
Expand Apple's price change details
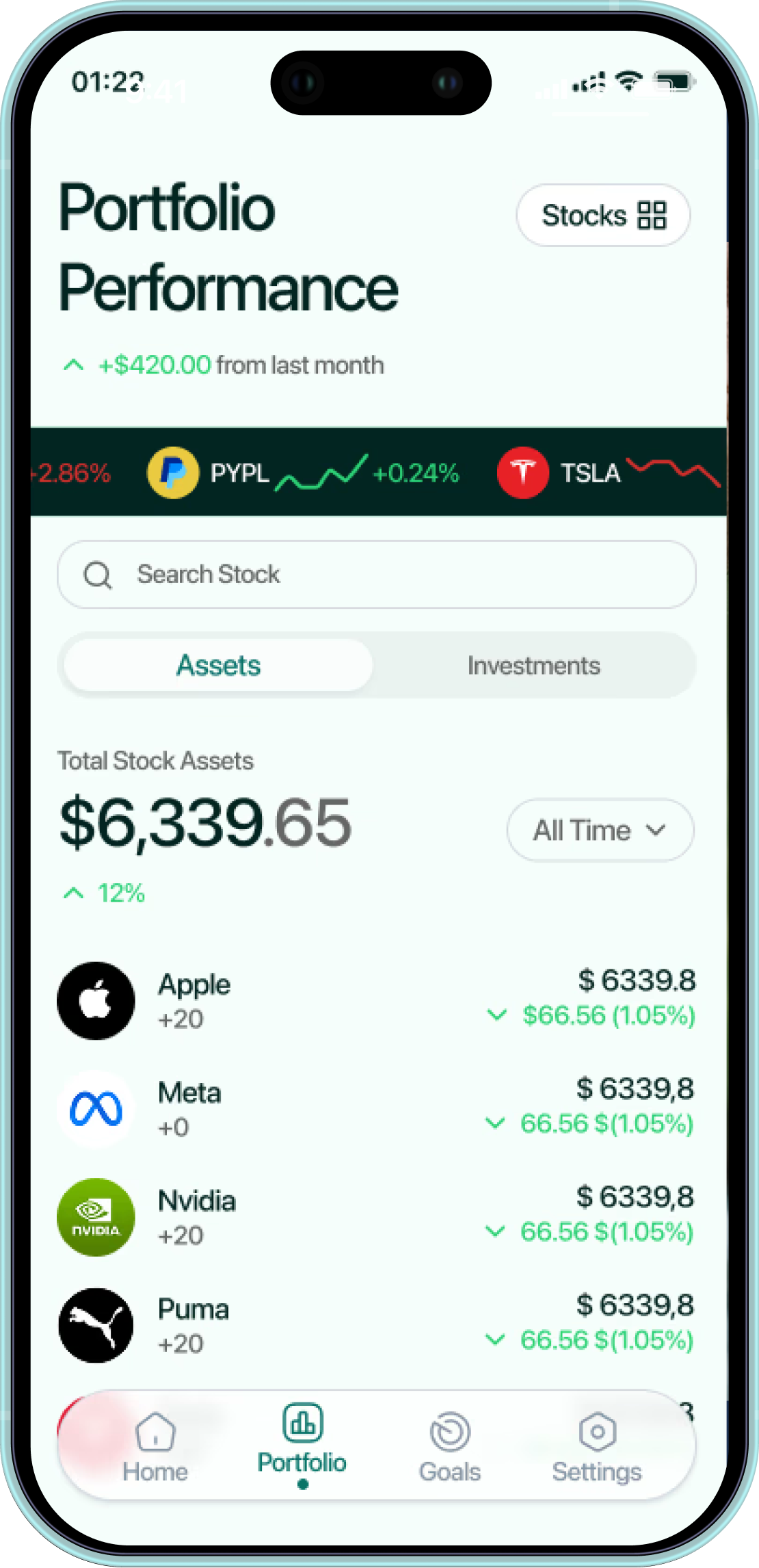(496, 1015)
